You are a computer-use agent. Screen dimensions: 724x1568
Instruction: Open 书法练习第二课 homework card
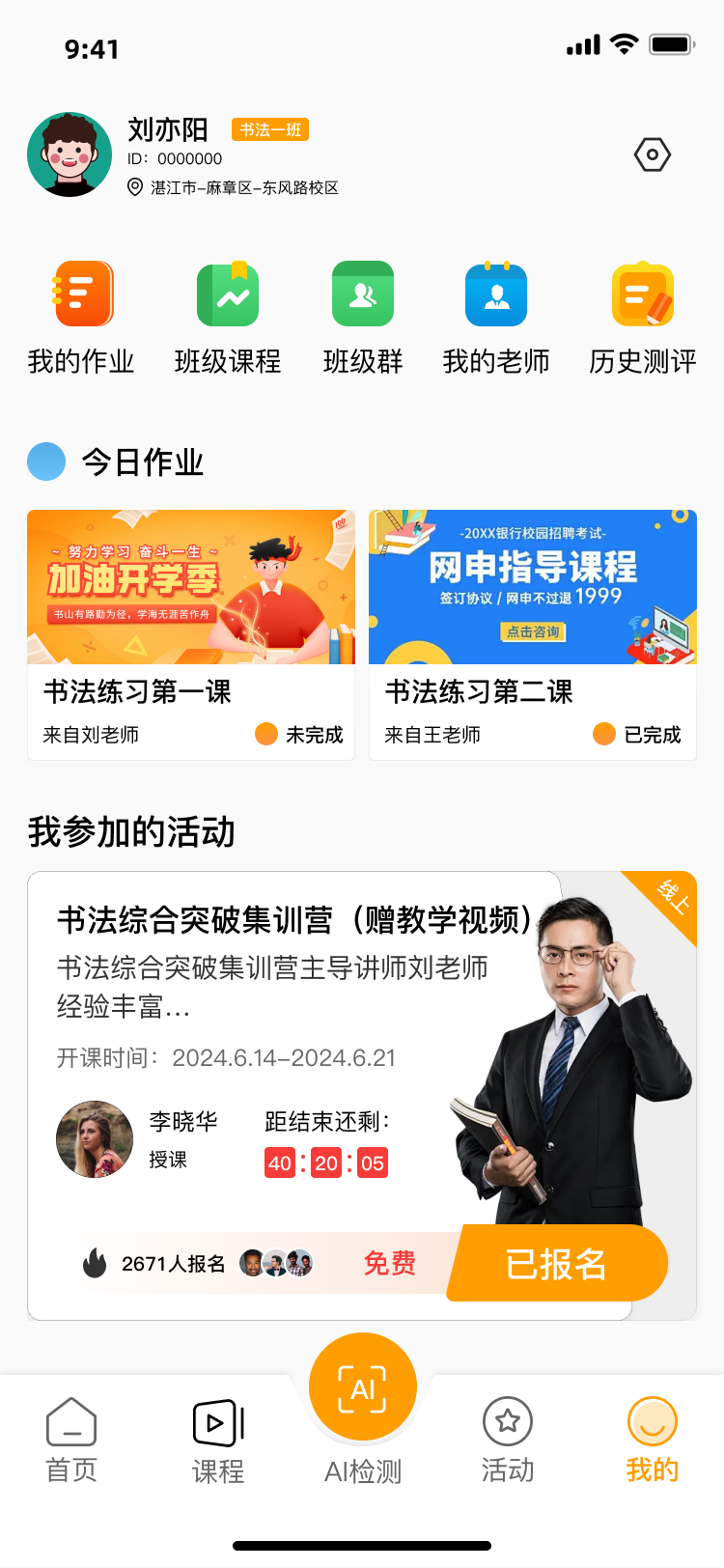[533, 634]
